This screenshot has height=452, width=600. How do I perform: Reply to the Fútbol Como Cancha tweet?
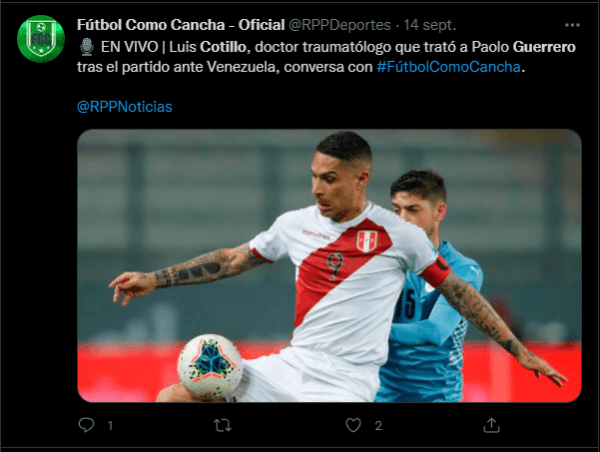[87, 425]
